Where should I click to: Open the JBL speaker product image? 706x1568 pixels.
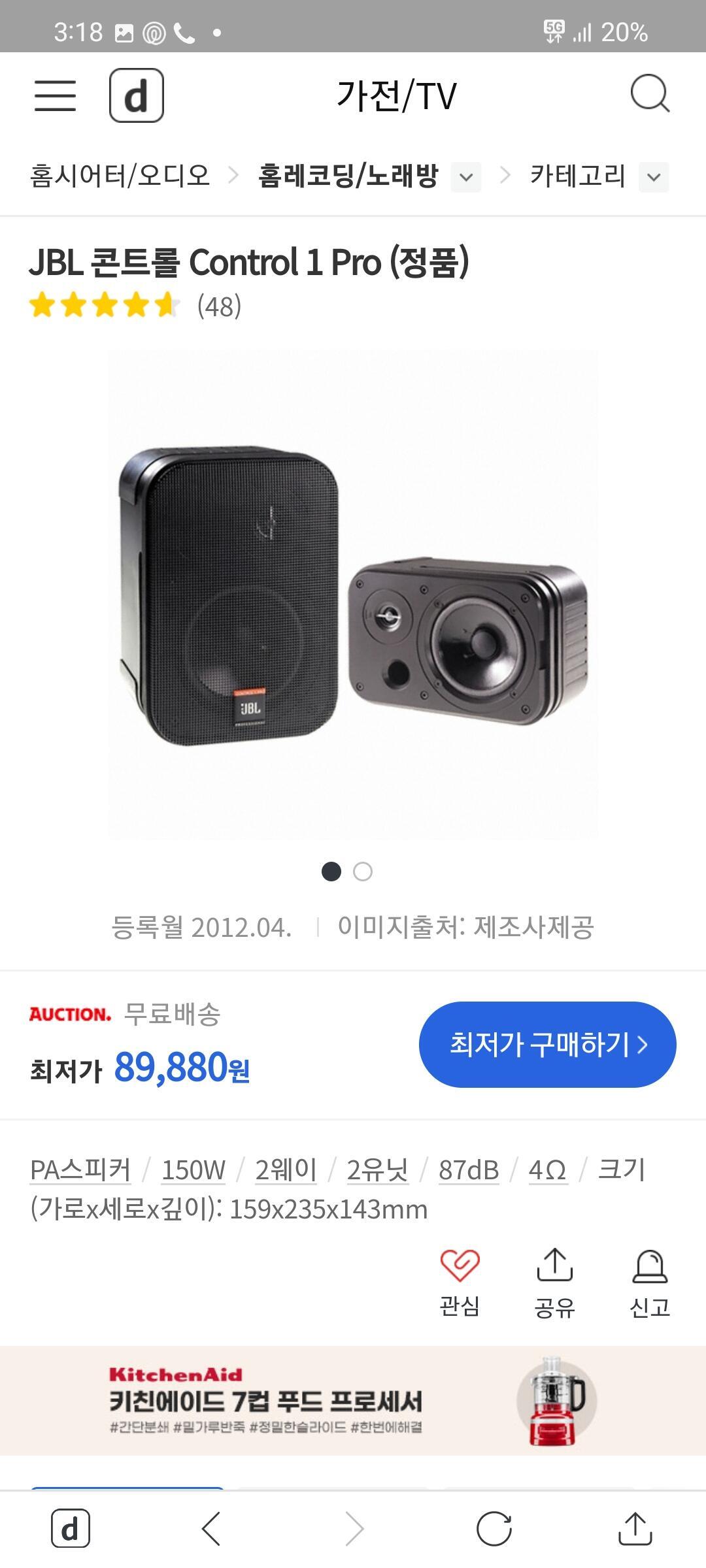click(x=353, y=595)
